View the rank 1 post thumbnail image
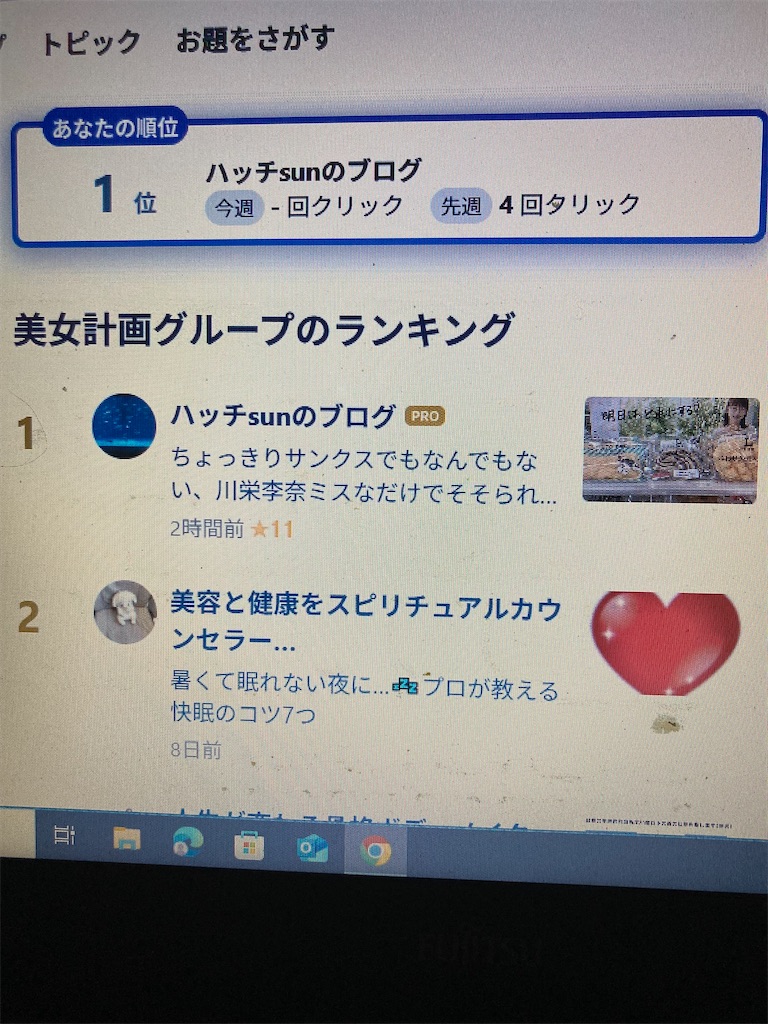 (x=670, y=450)
